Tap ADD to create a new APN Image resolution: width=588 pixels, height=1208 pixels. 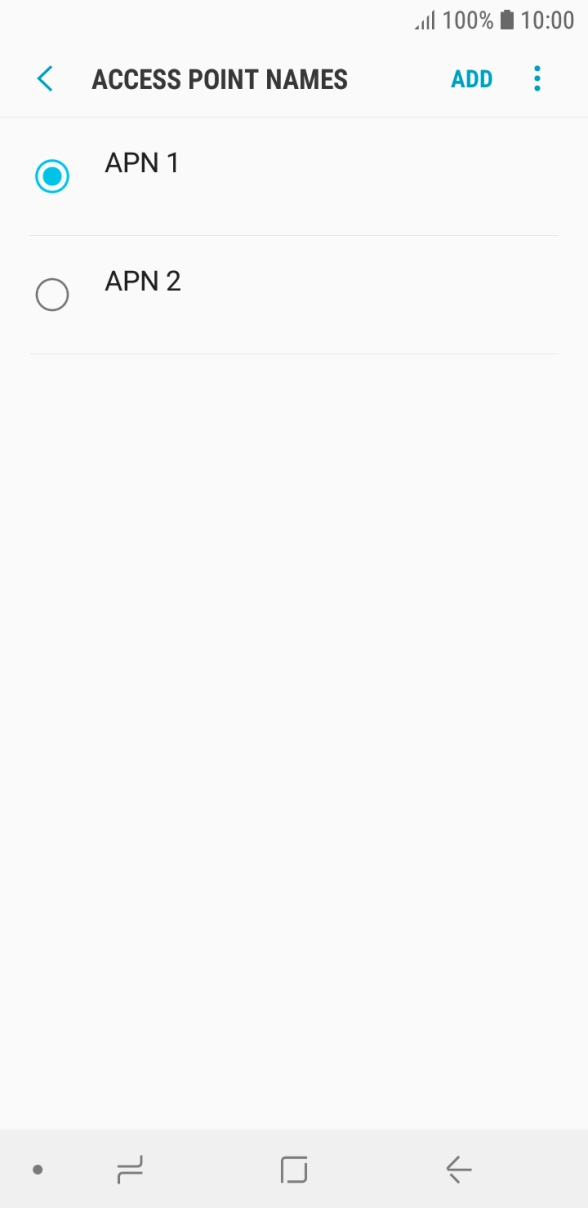(471, 79)
